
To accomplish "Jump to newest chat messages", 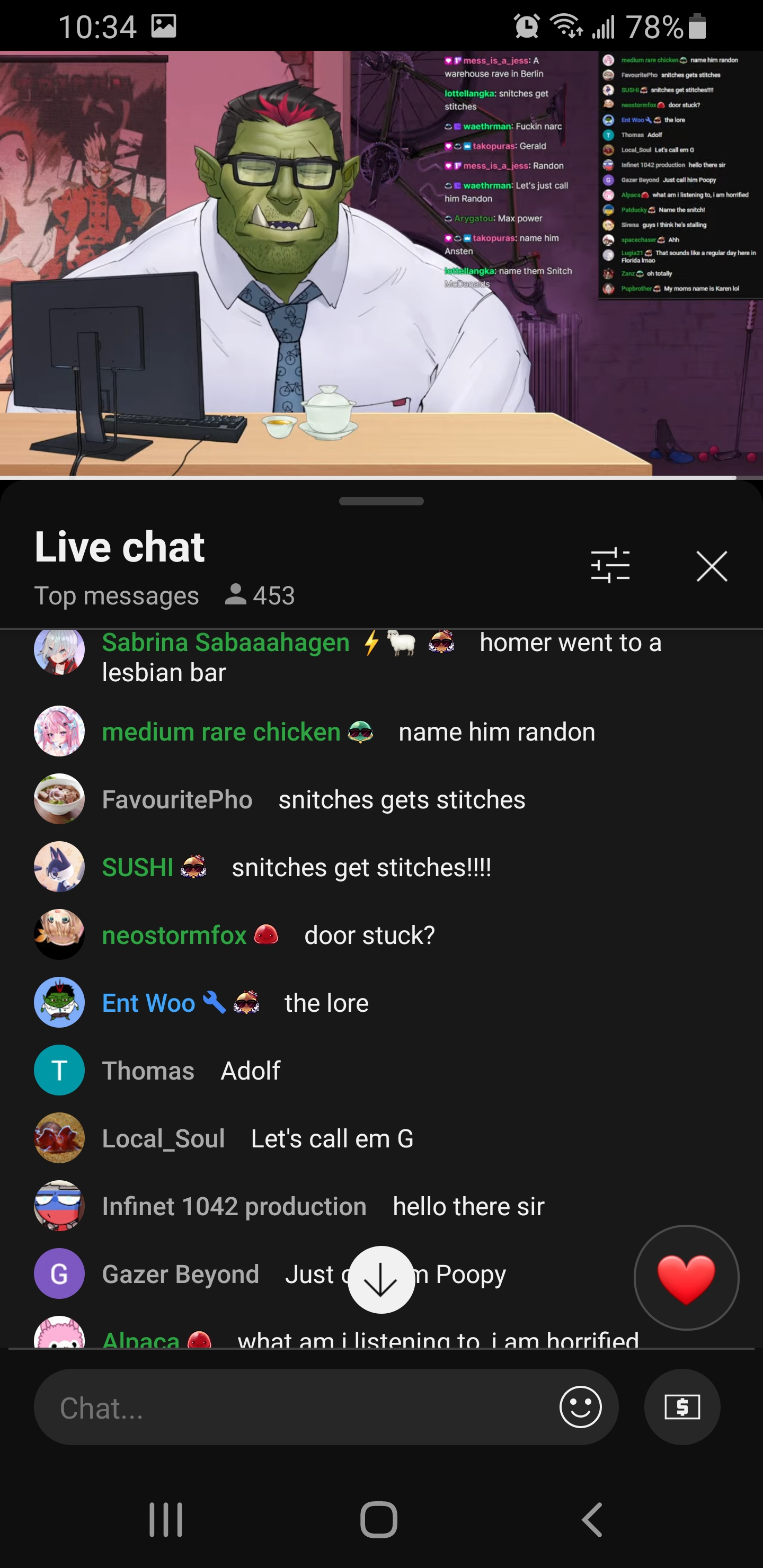I will [381, 1279].
